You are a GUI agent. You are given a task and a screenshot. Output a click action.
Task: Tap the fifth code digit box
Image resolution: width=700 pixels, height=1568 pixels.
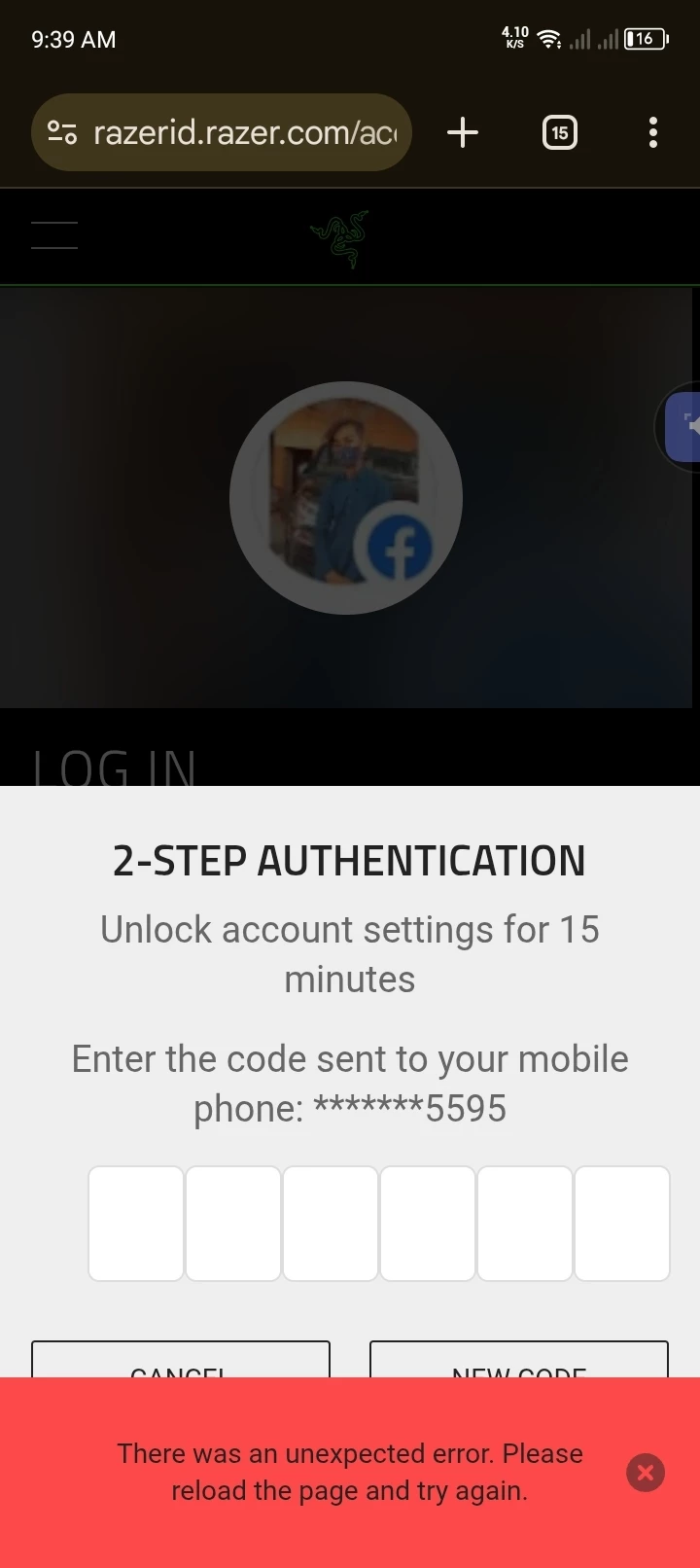[525, 1223]
